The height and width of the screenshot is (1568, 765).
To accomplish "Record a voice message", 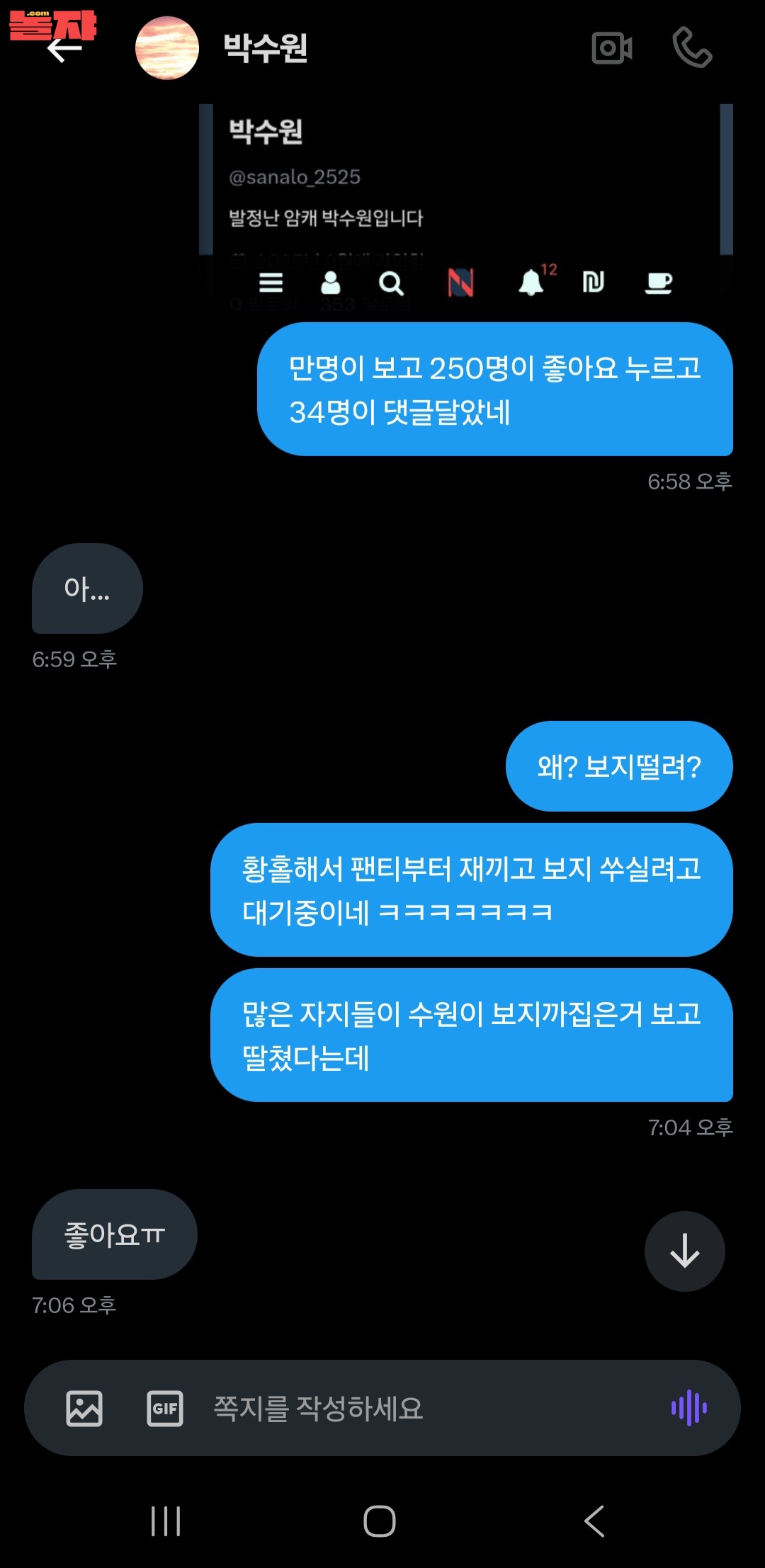I will 688,1408.
